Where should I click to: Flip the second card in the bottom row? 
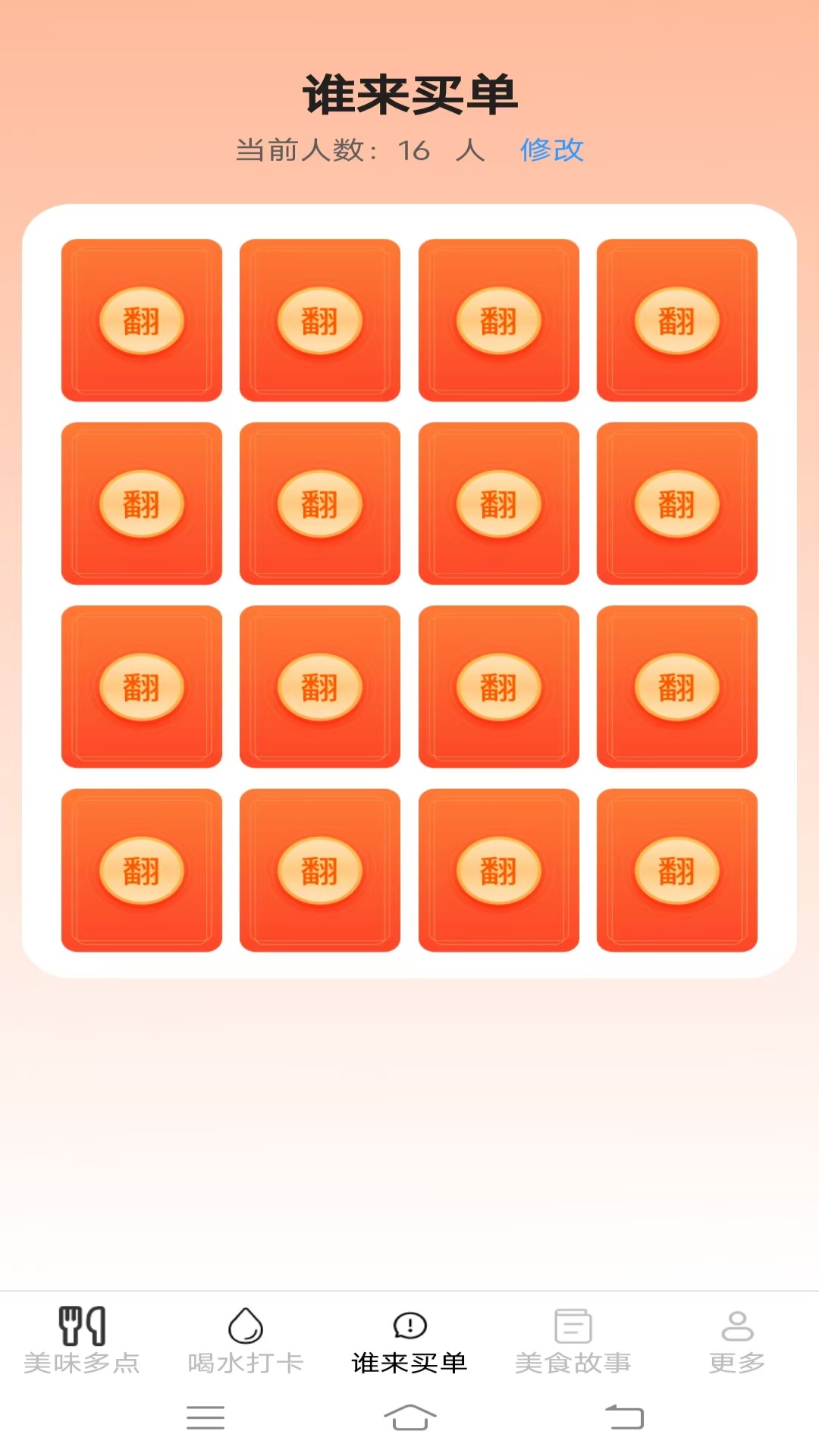pyautogui.click(x=319, y=870)
